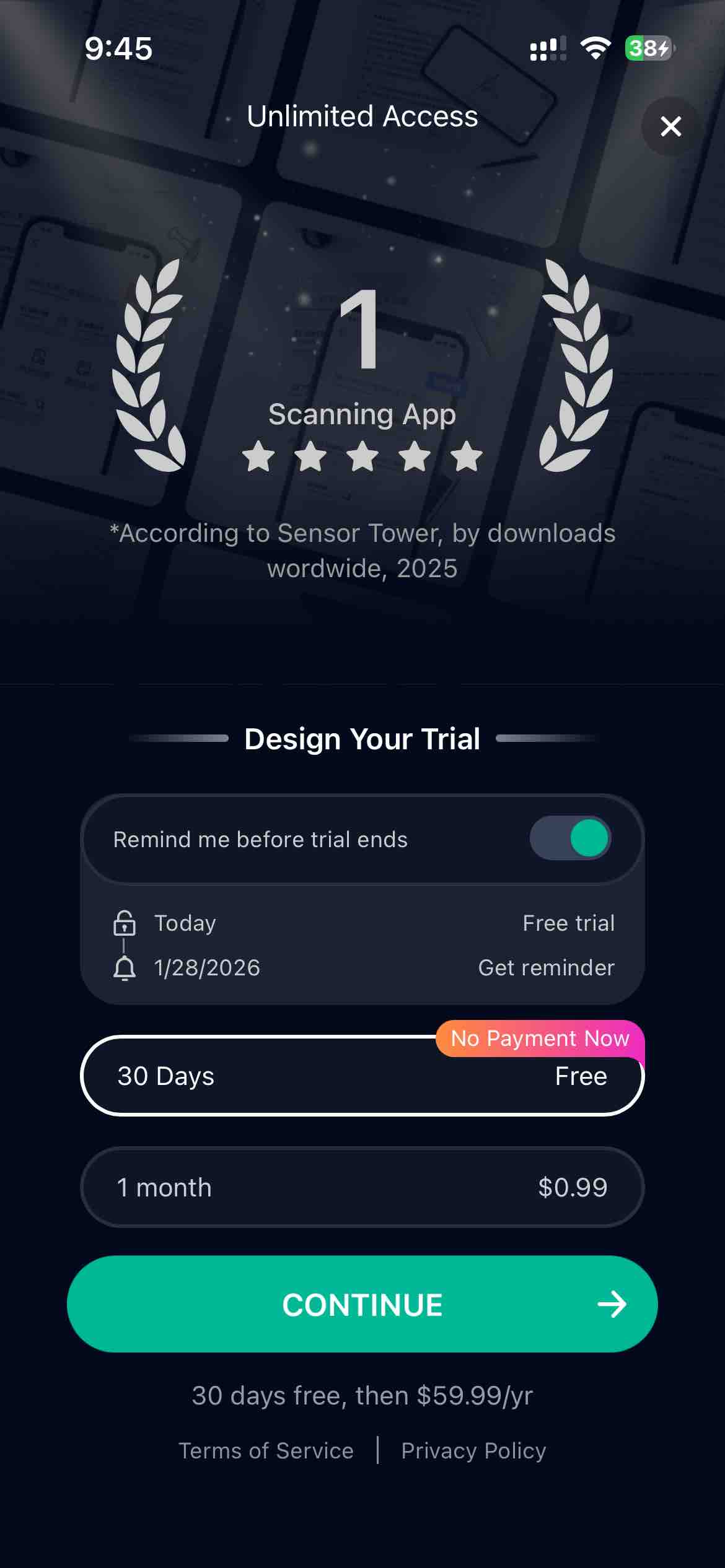Tap the No Payment Now badge

[x=540, y=1039]
